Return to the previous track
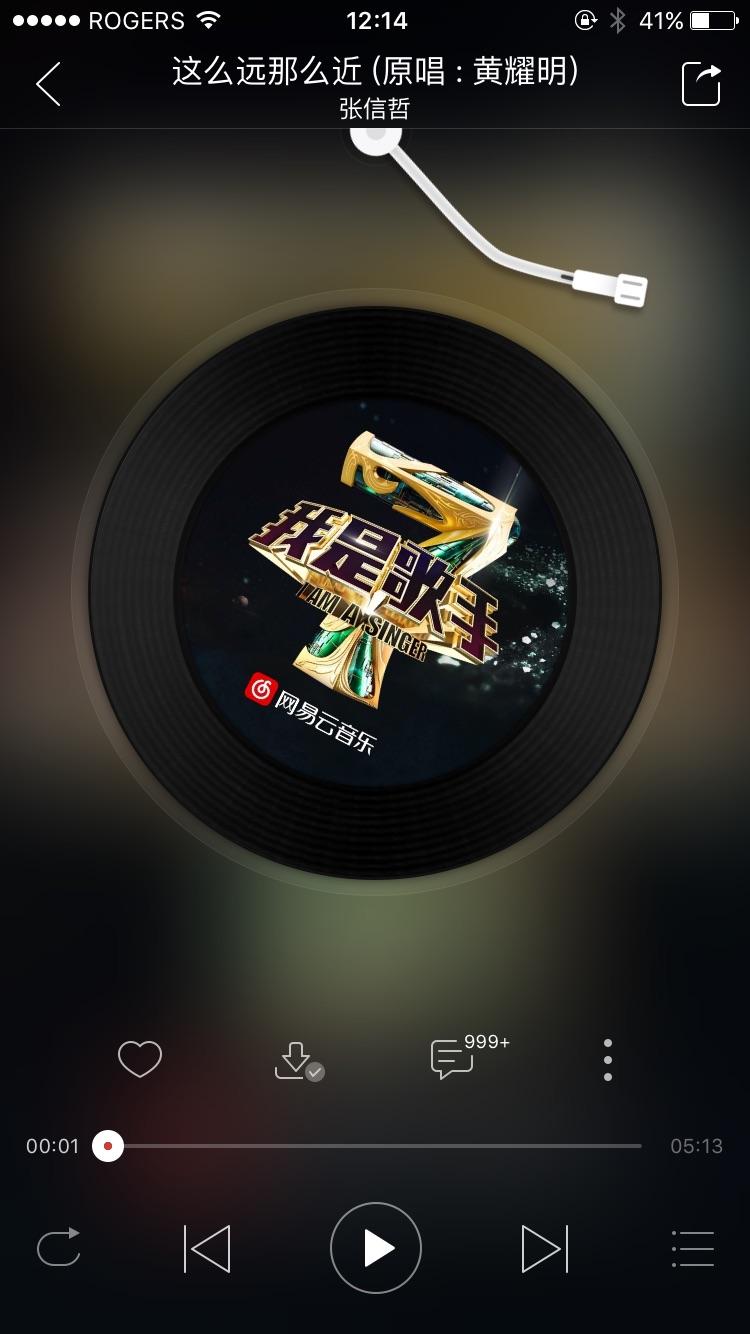Screen dimensions: 750x1334 [208, 1247]
